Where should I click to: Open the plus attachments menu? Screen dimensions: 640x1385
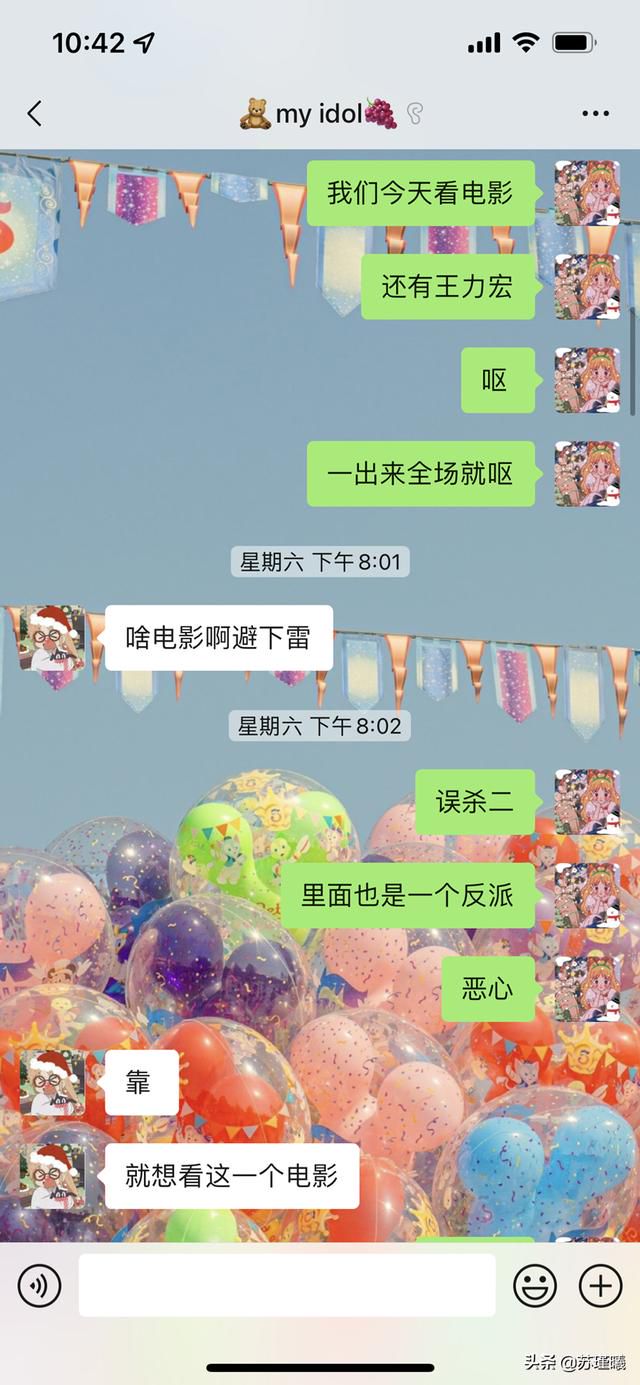[600, 1285]
